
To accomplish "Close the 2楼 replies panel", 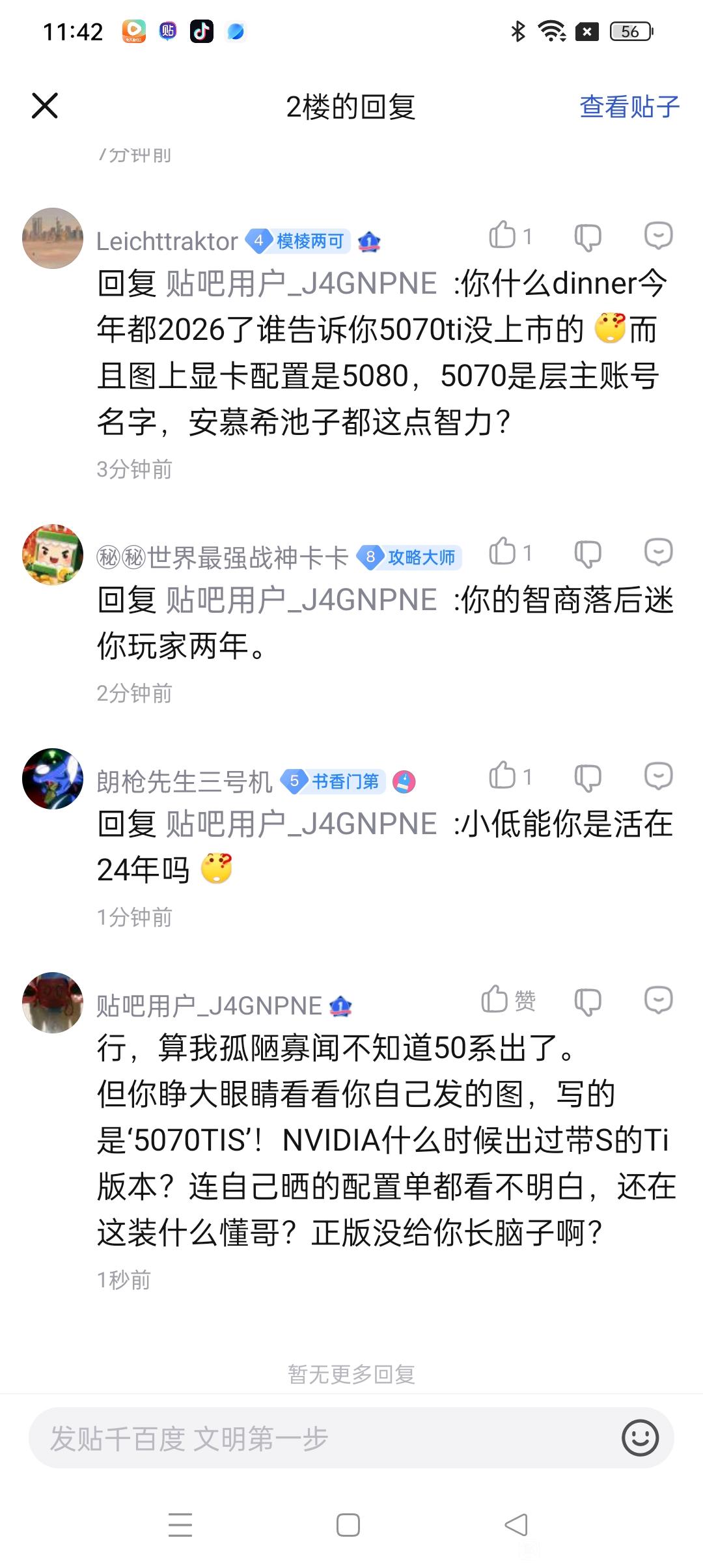I will click(x=45, y=105).
